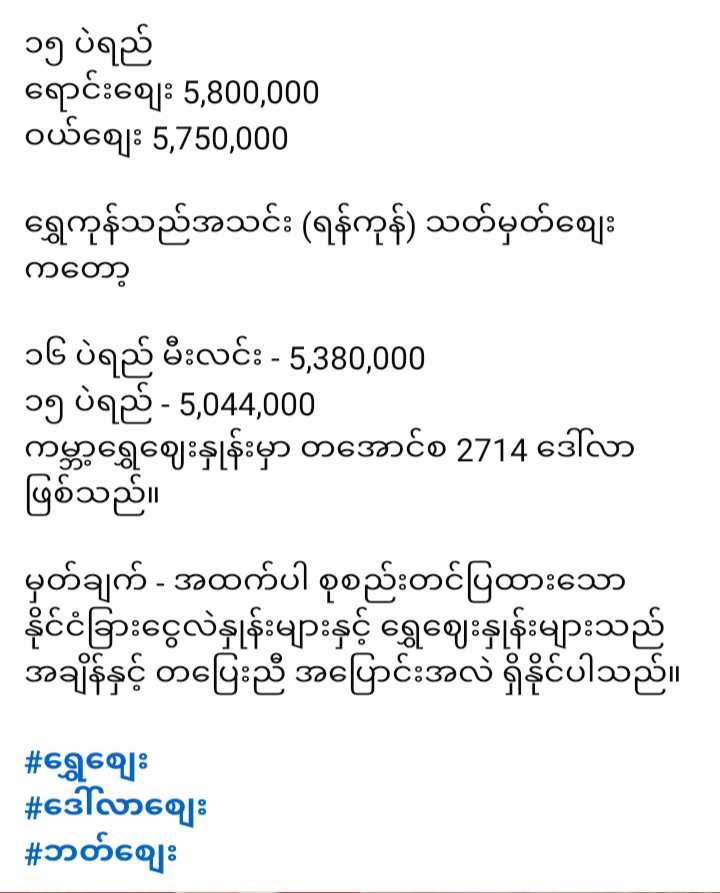Open the #ရွှေစျေး hashtag
This screenshot has width=720, height=893.
[x=87, y=763]
